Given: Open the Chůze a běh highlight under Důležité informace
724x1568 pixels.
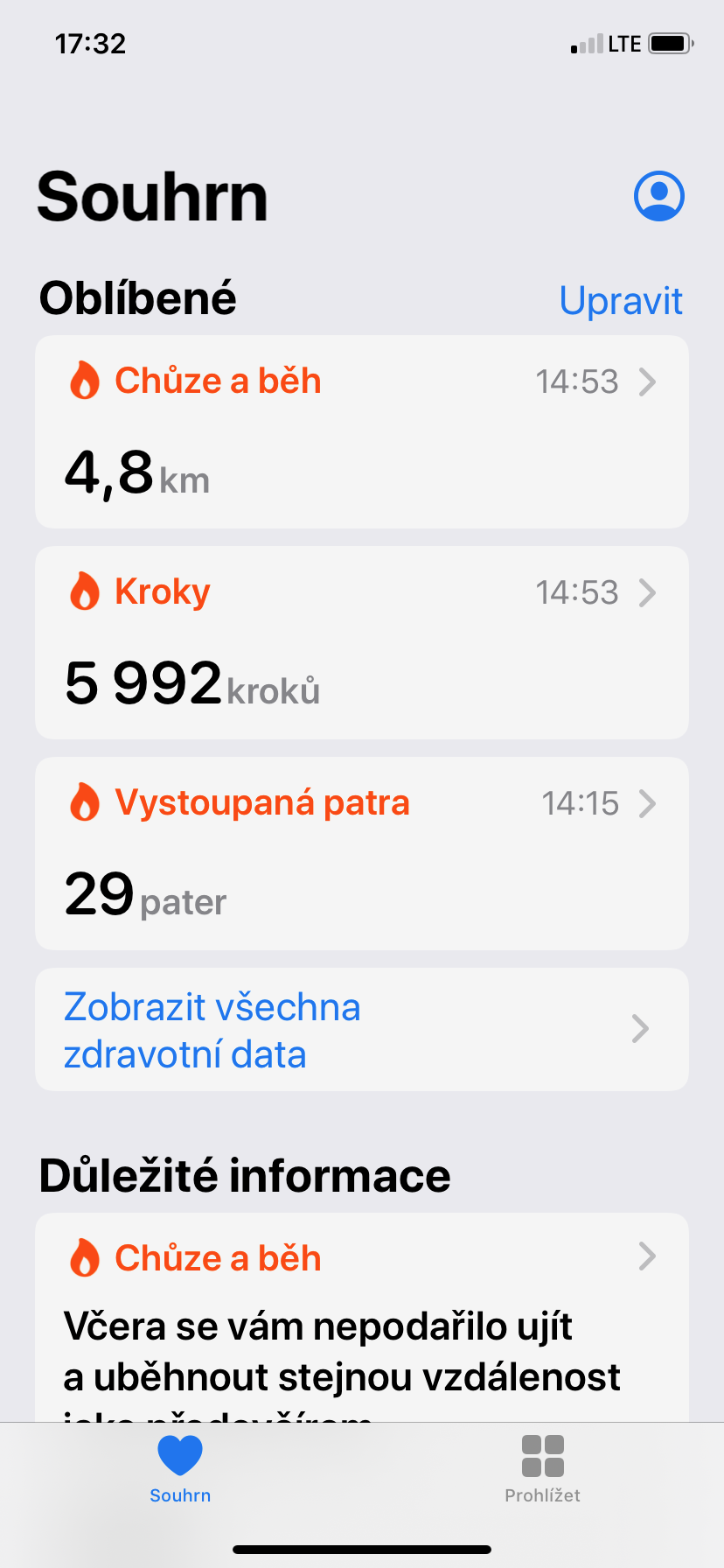Looking at the screenshot, I should coord(362,1317).
